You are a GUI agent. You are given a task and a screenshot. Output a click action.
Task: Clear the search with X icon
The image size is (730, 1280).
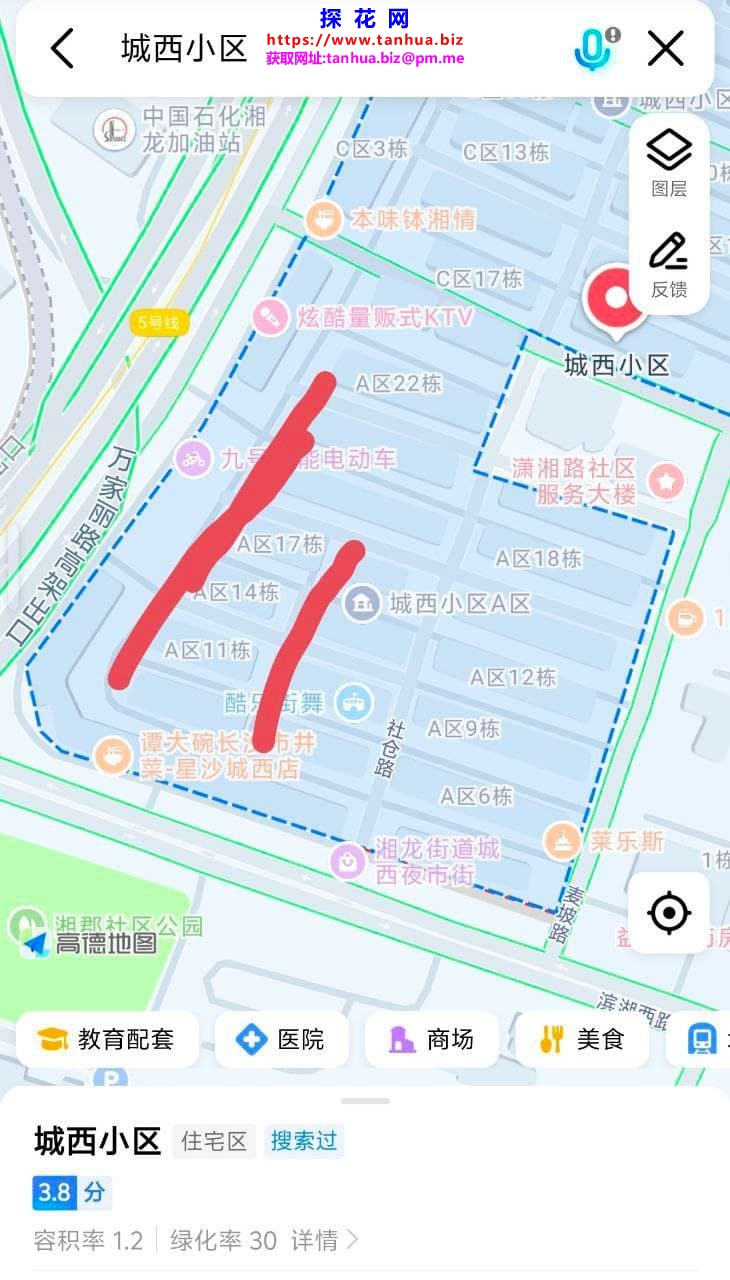tap(665, 48)
